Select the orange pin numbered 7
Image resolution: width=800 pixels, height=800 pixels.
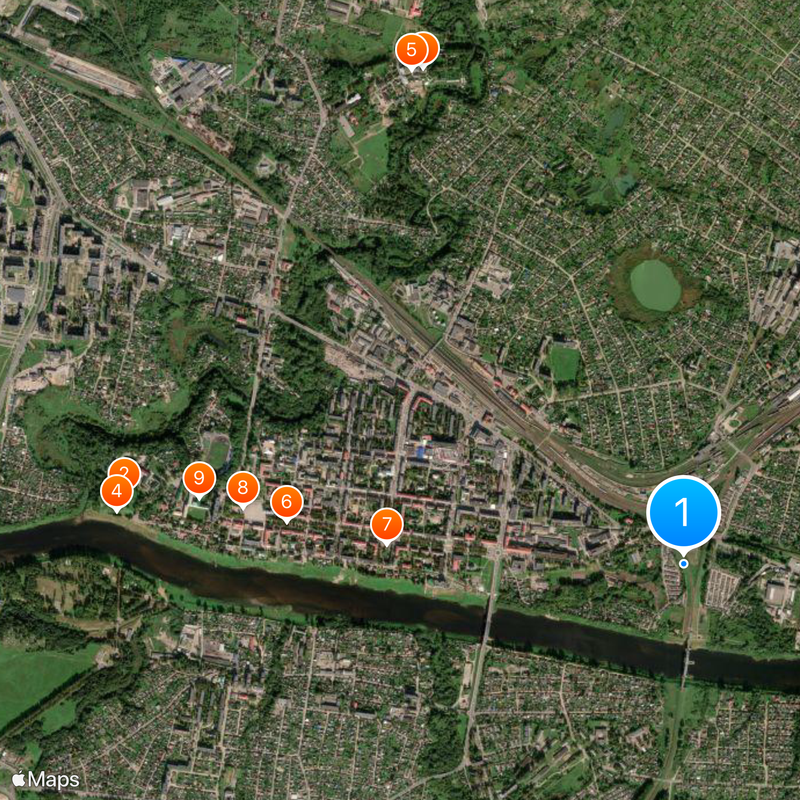(x=386, y=523)
